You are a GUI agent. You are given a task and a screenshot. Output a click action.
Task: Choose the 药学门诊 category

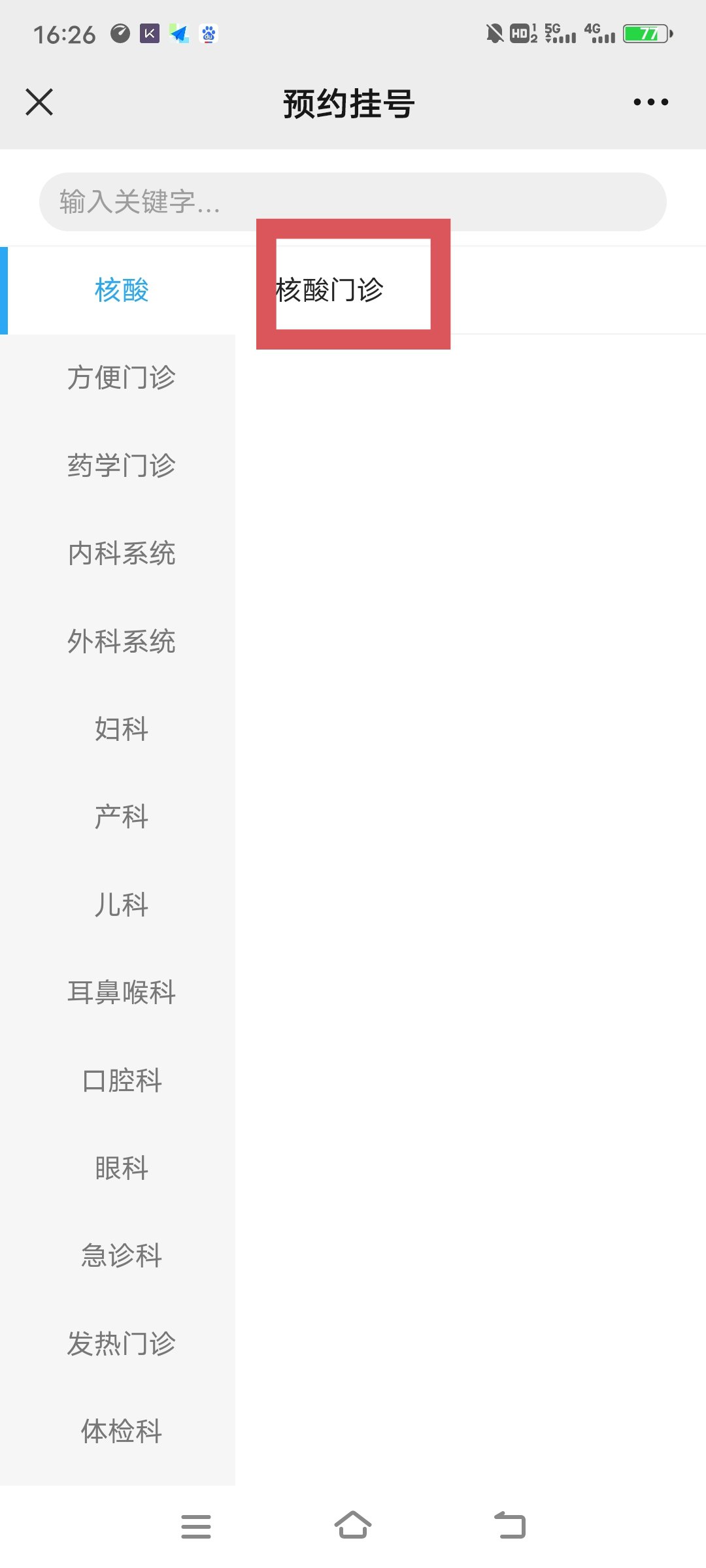122,466
